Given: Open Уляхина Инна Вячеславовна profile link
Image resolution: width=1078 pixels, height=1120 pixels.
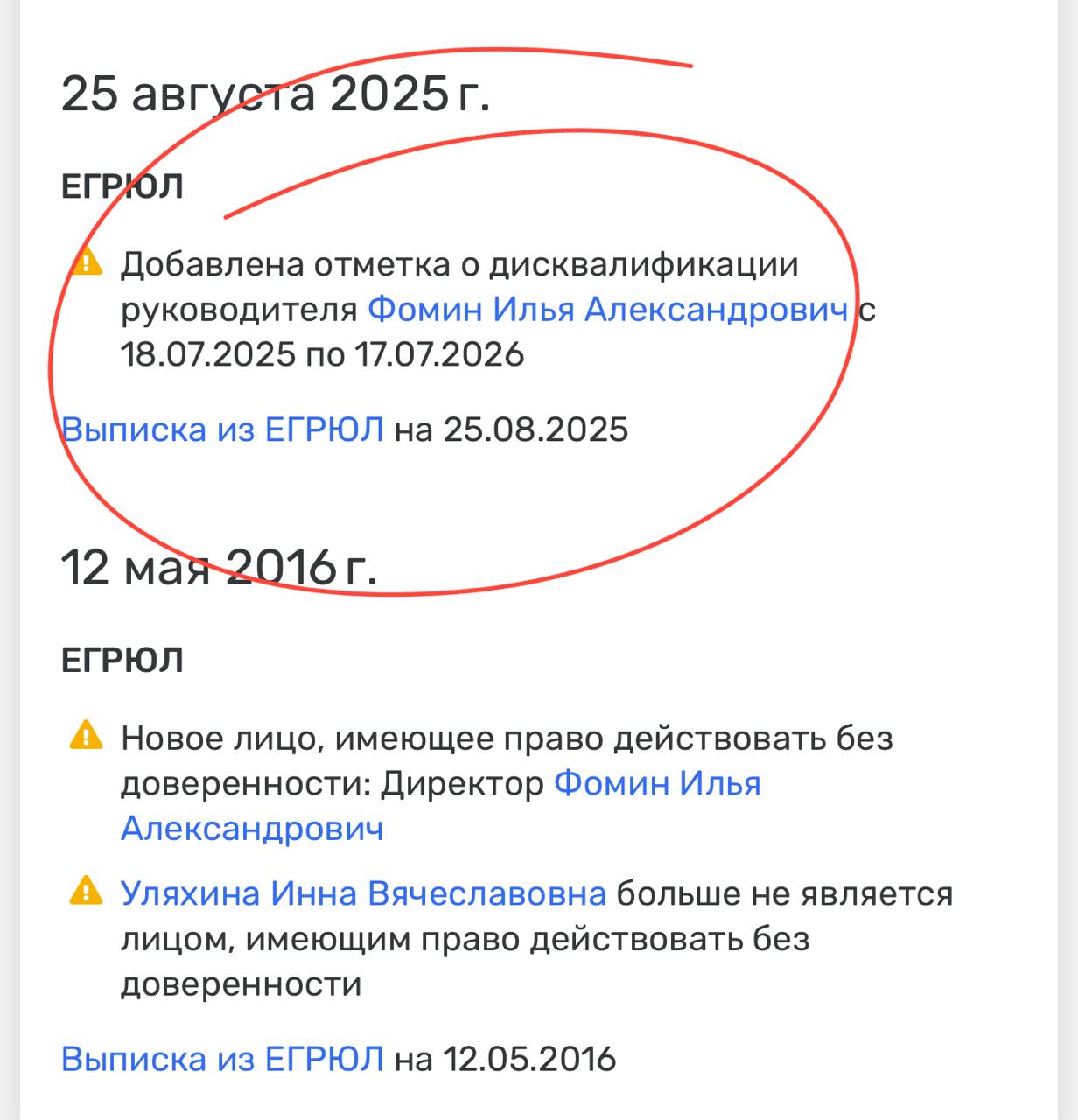Looking at the screenshot, I should pos(363,893).
